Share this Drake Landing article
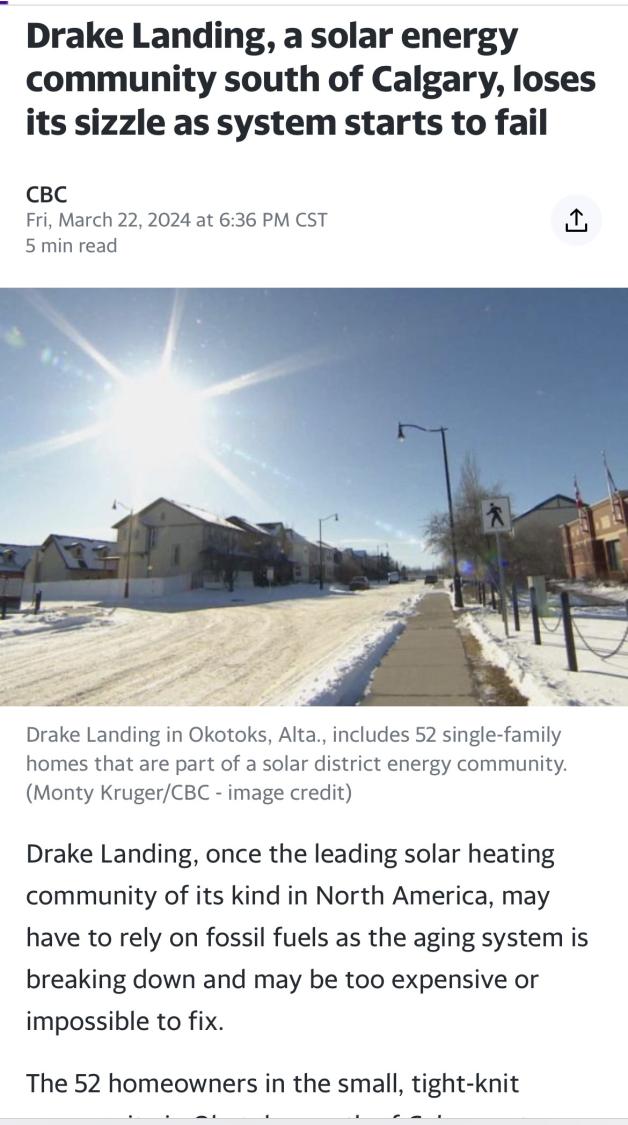 576,220
